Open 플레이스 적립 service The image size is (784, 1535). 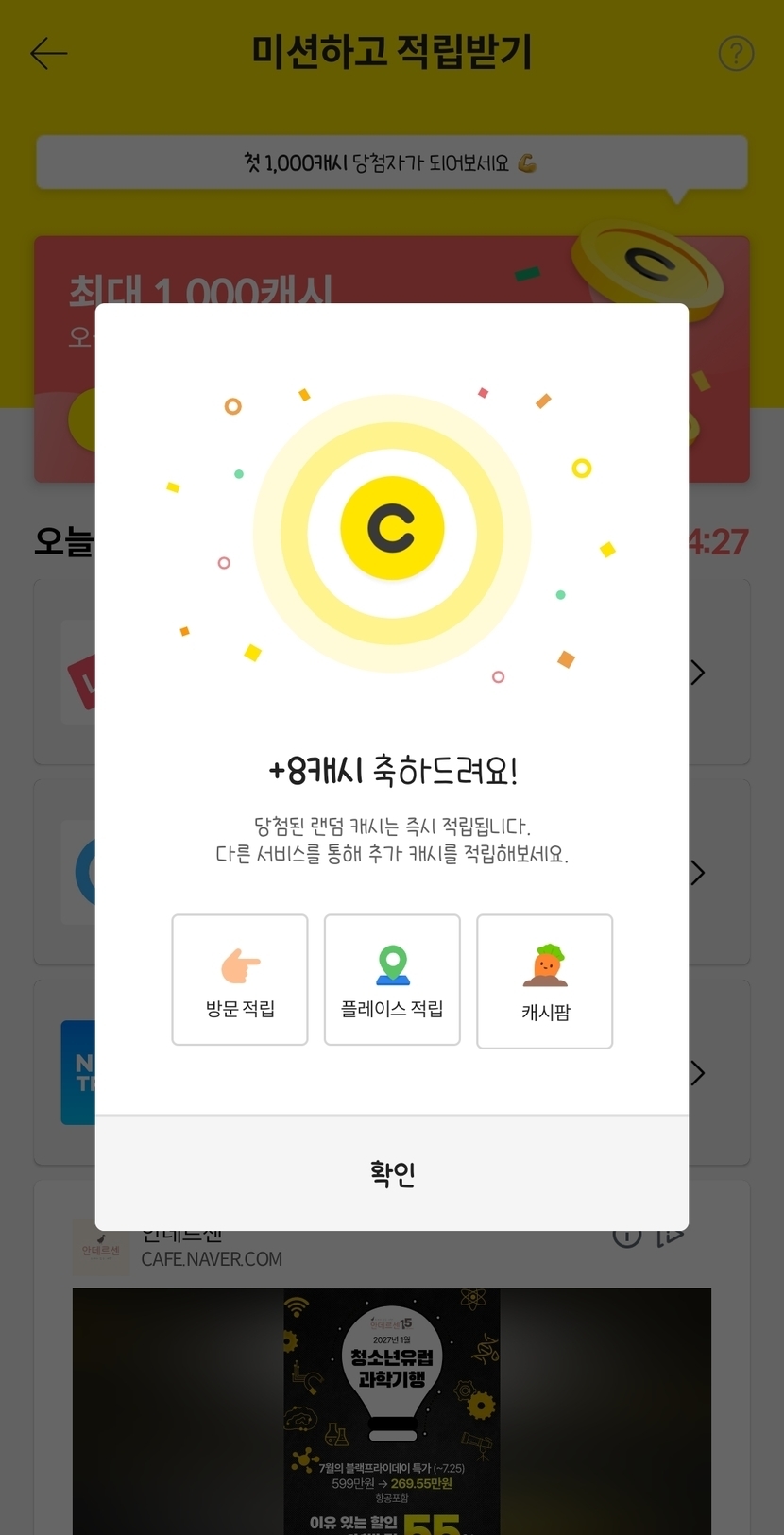392,980
